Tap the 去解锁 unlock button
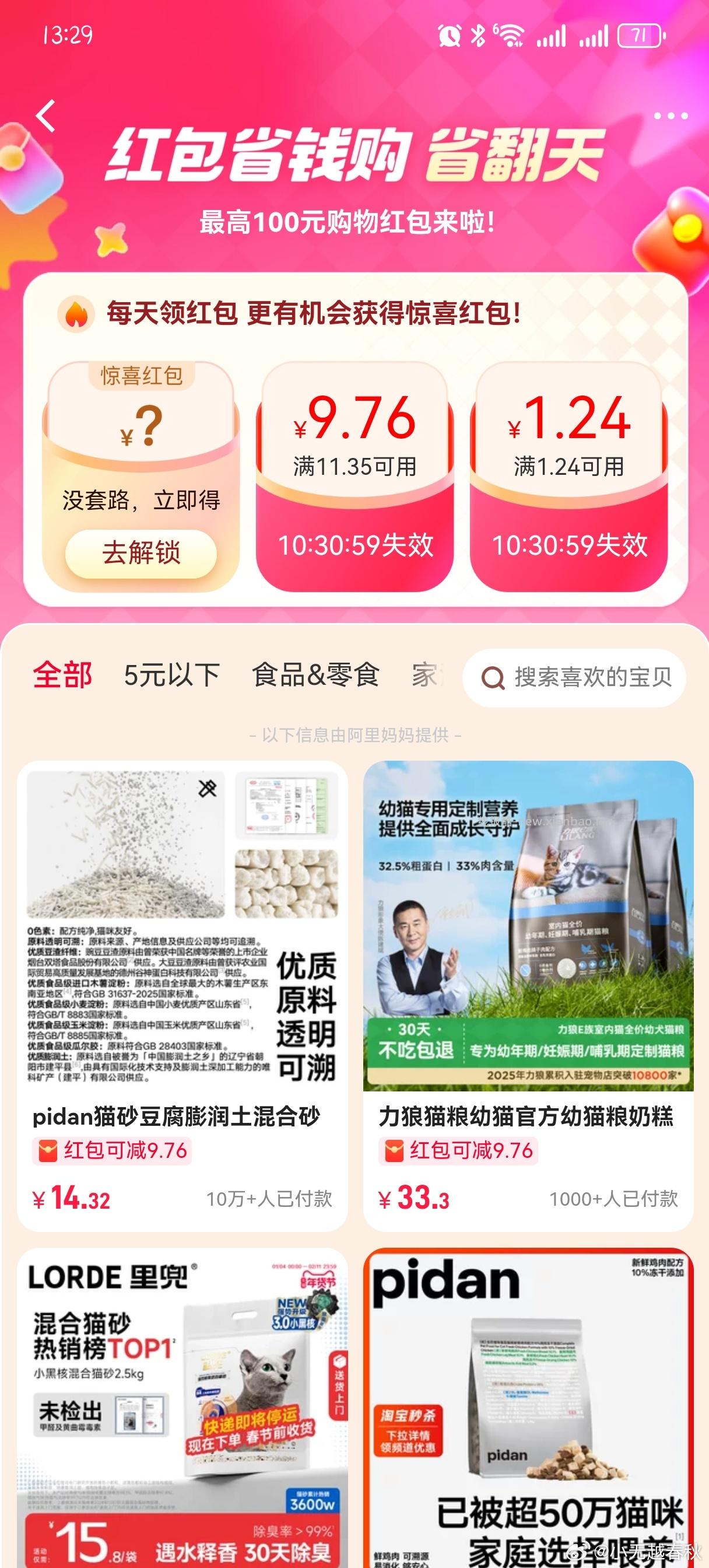The image size is (709, 1568). (143, 552)
